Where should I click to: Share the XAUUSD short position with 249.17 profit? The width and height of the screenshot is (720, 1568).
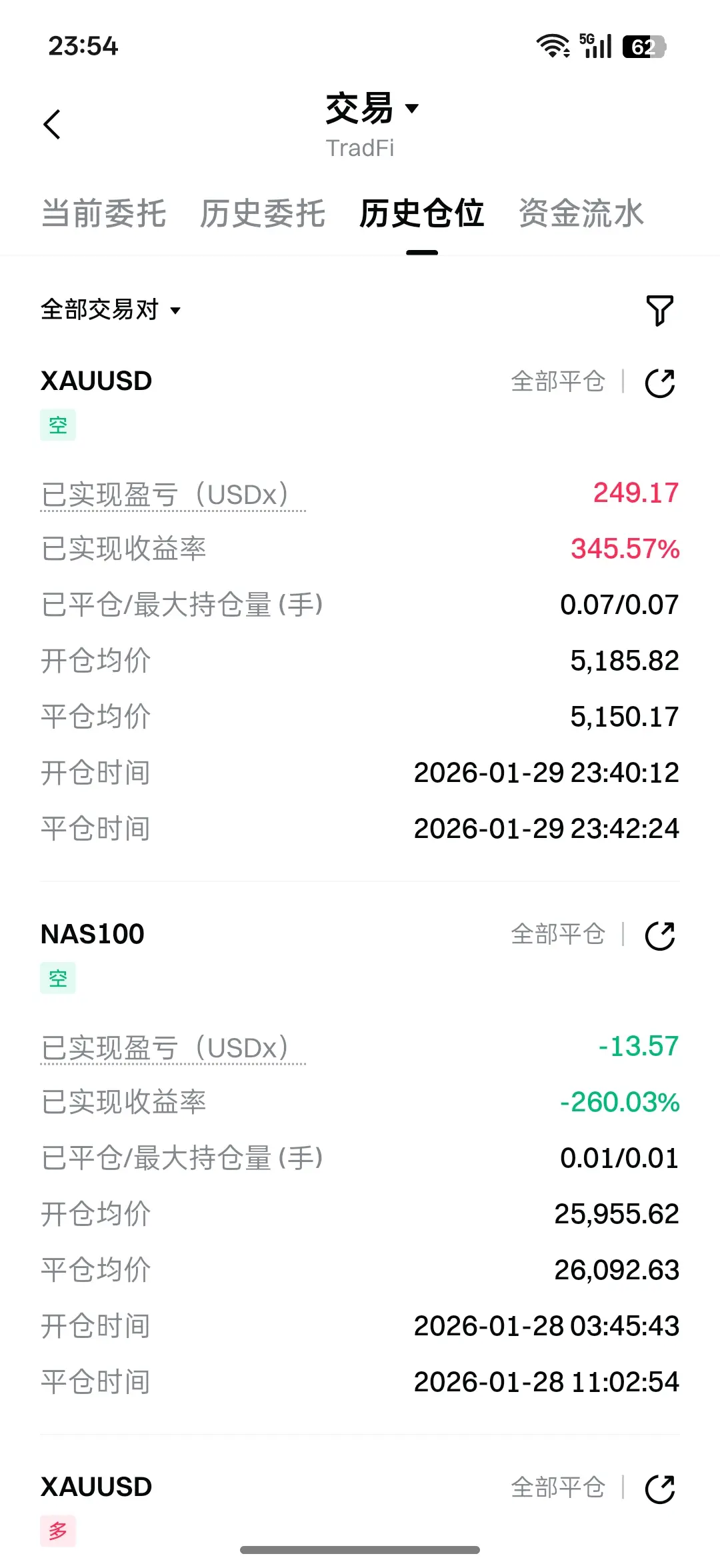[660, 383]
